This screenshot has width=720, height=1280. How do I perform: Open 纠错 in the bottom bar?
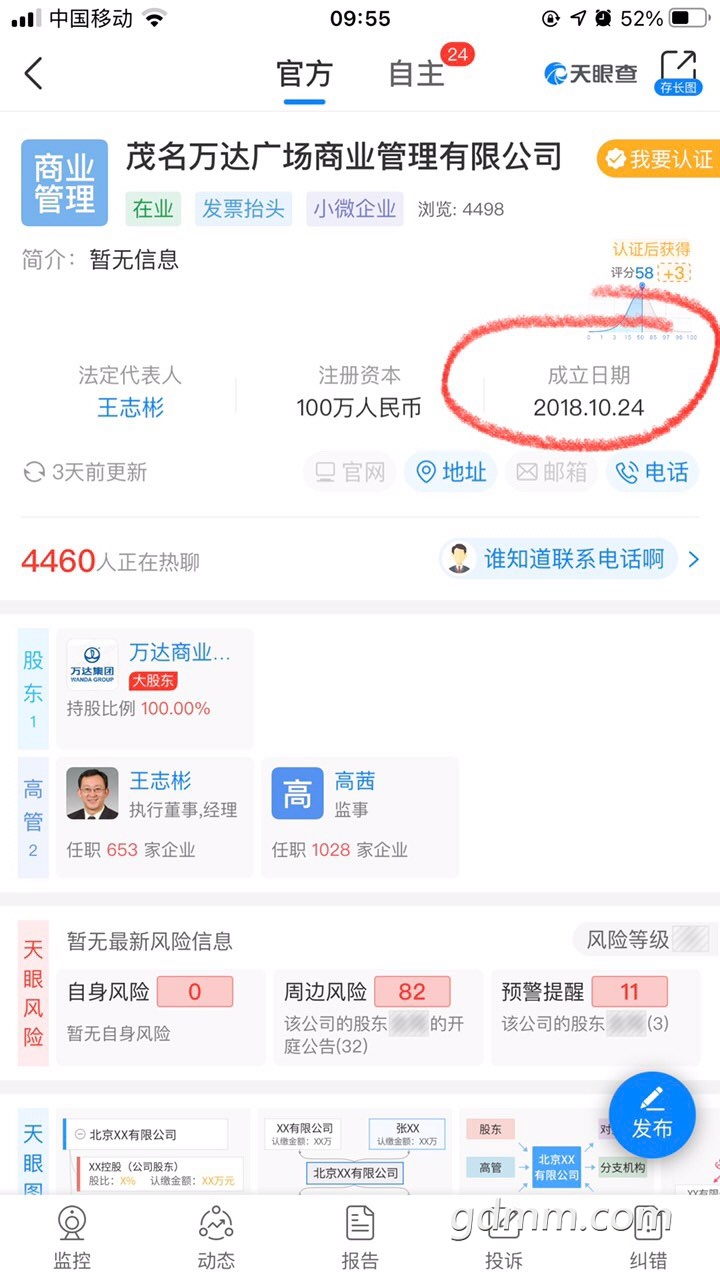(647, 1237)
